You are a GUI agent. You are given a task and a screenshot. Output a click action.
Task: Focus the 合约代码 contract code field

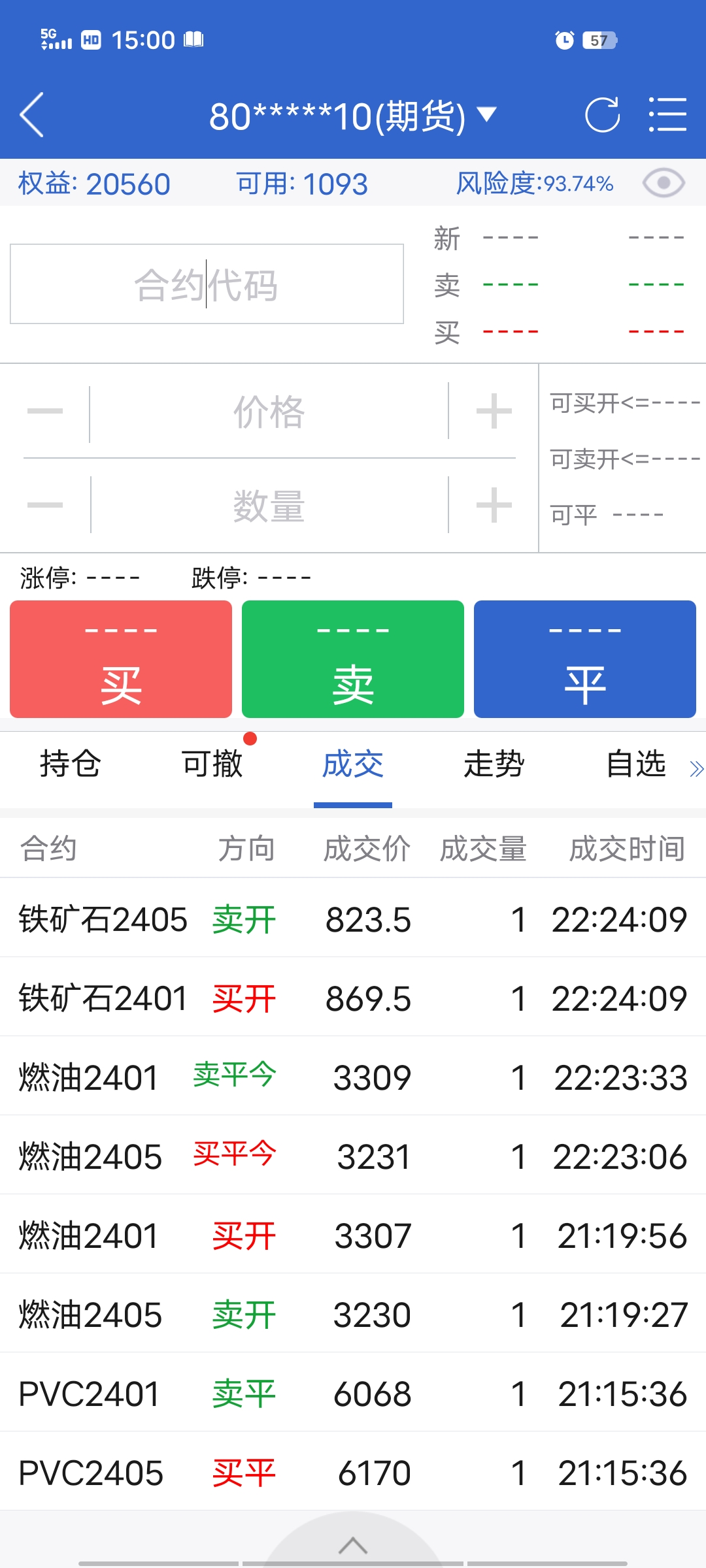[x=207, y=284]
